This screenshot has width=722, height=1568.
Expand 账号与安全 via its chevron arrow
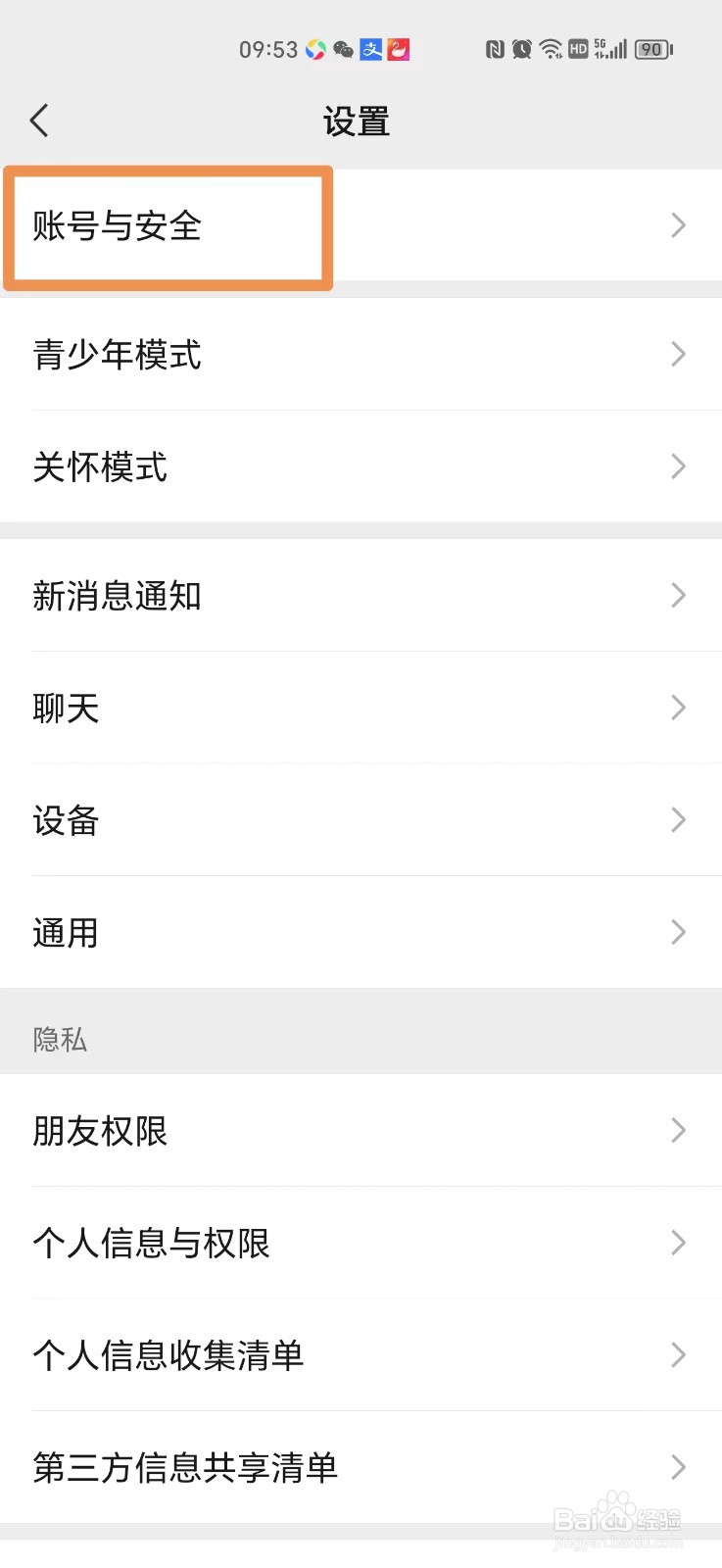pos(678,226)
